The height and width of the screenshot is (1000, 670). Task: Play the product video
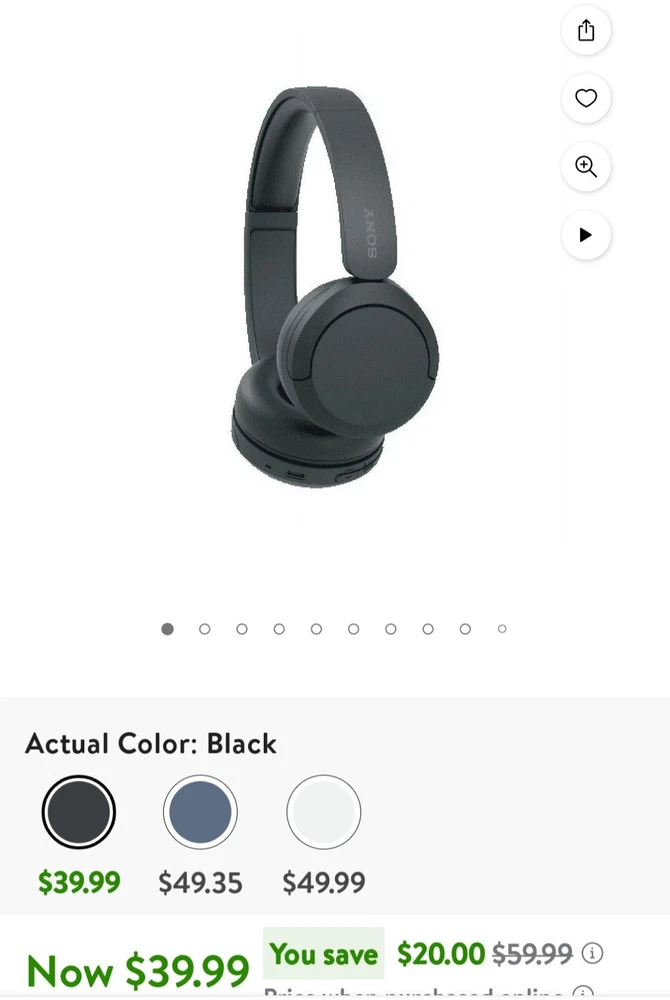tap(586, 235)
